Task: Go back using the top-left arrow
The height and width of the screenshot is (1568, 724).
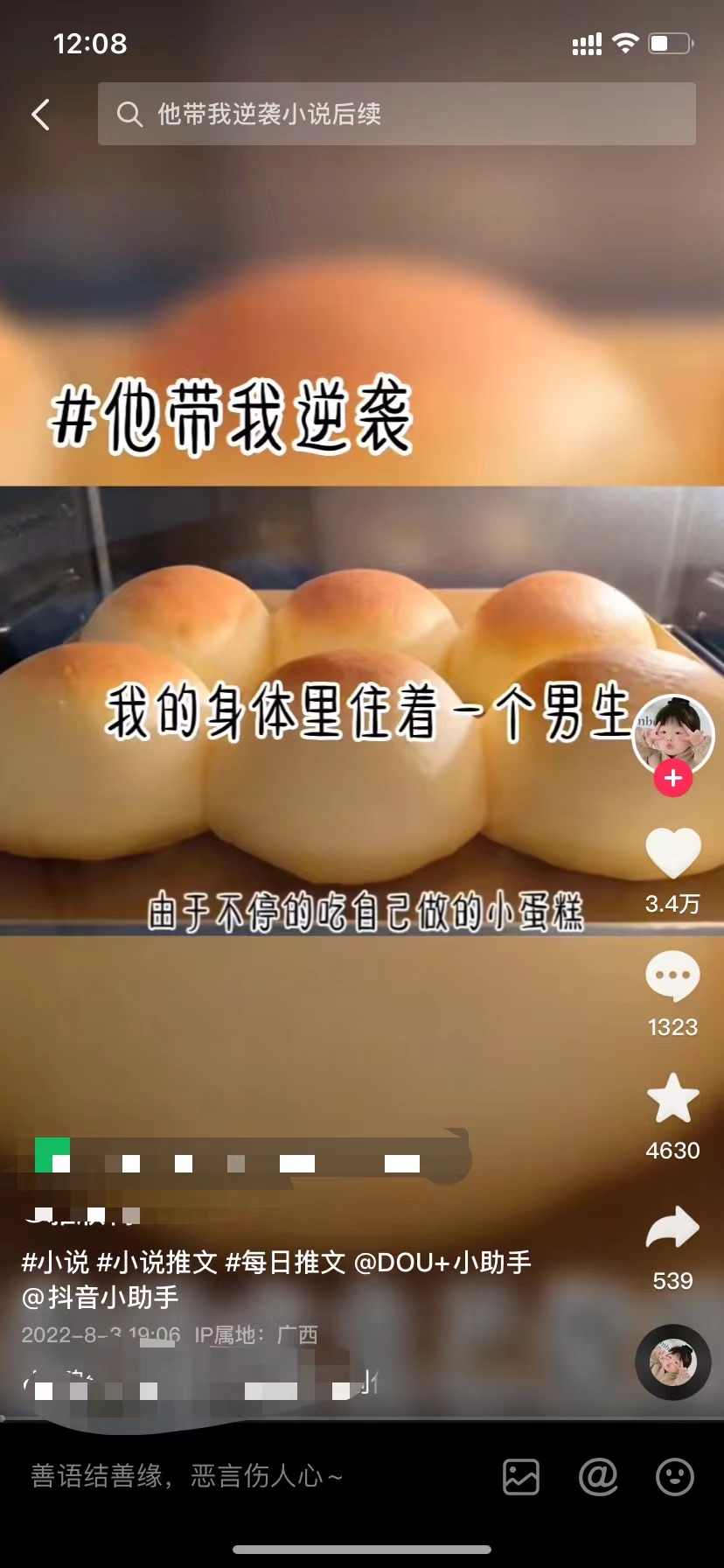Action: click(x=41, y=115)
